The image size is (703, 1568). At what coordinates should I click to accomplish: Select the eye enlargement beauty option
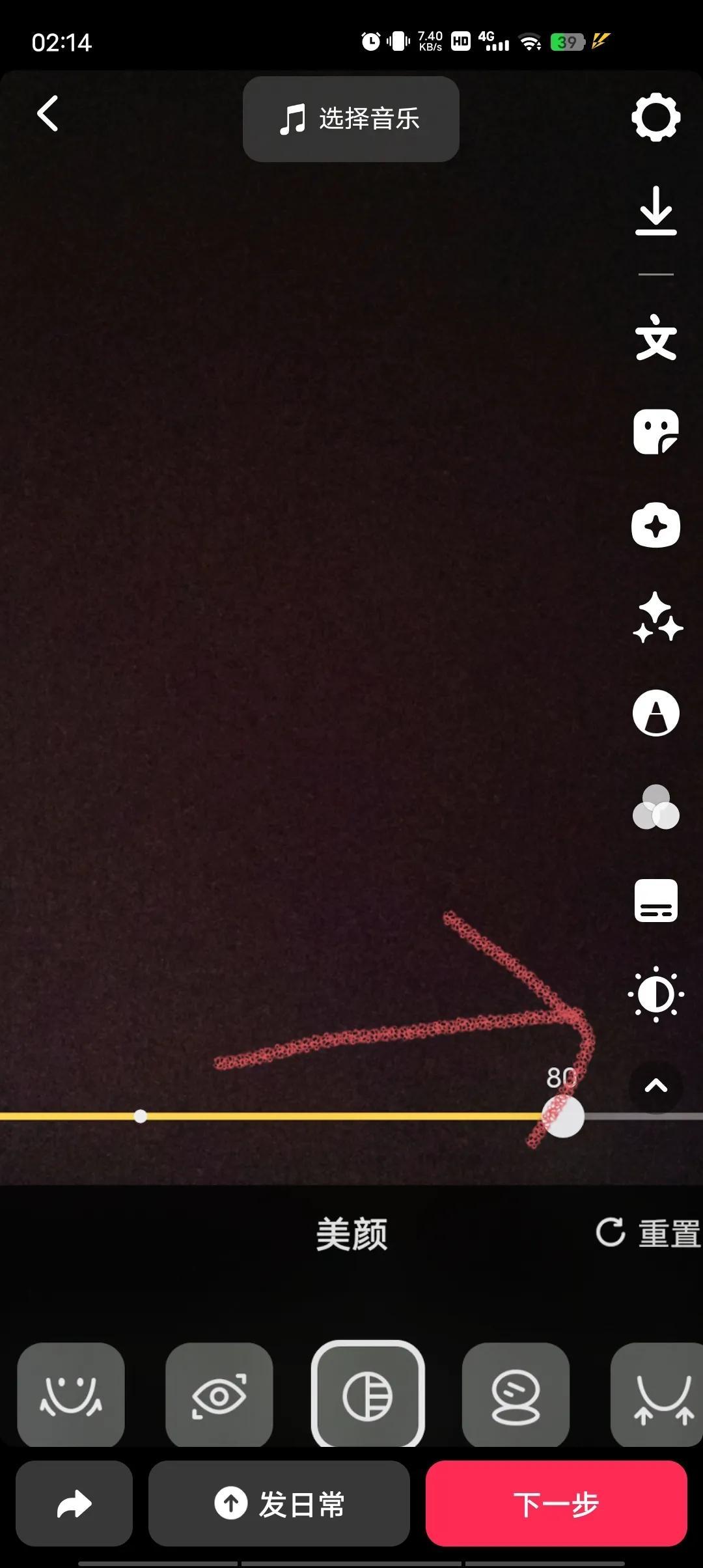(219, 1395)
